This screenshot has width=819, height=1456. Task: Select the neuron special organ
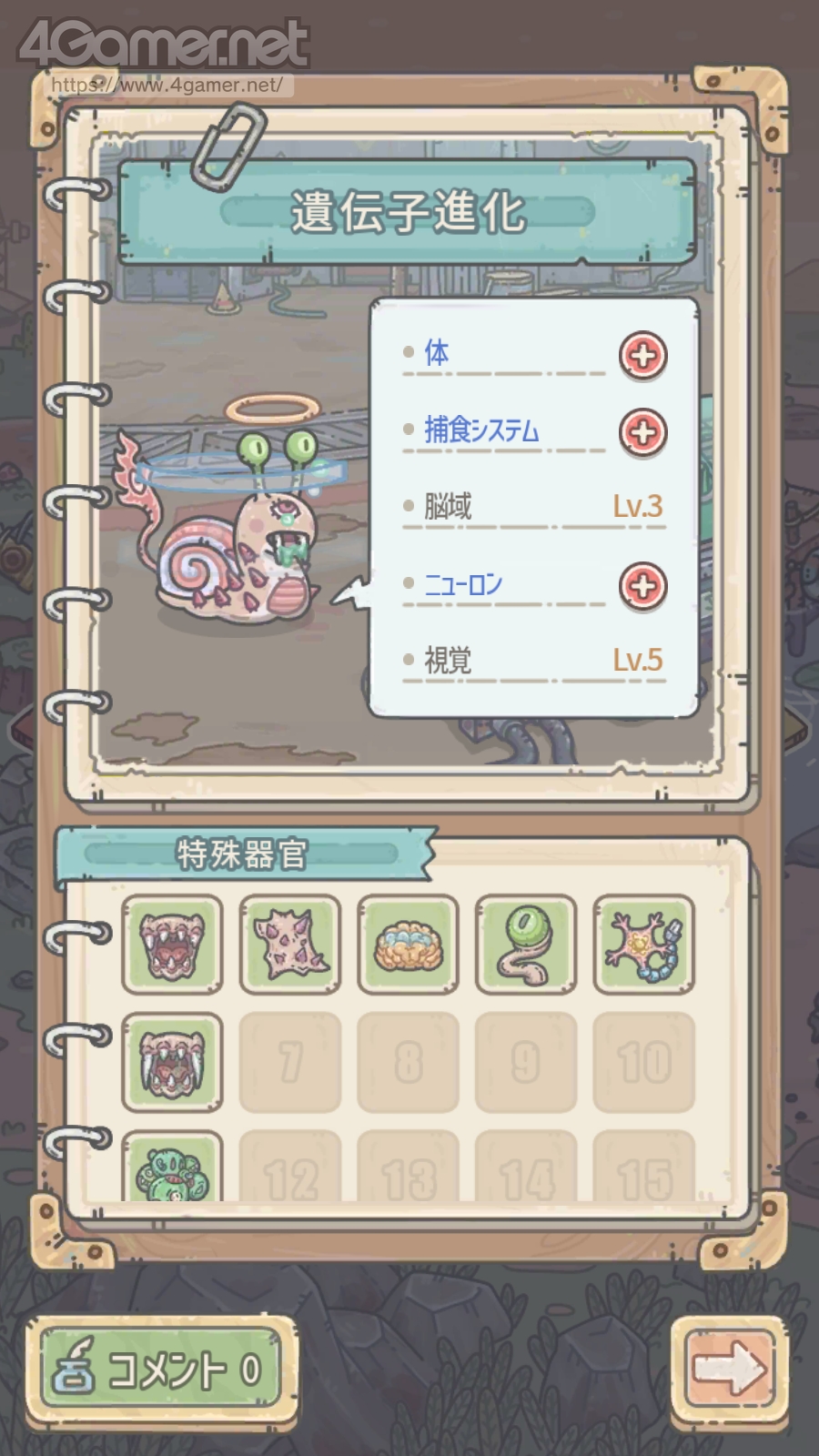[643, 944]
